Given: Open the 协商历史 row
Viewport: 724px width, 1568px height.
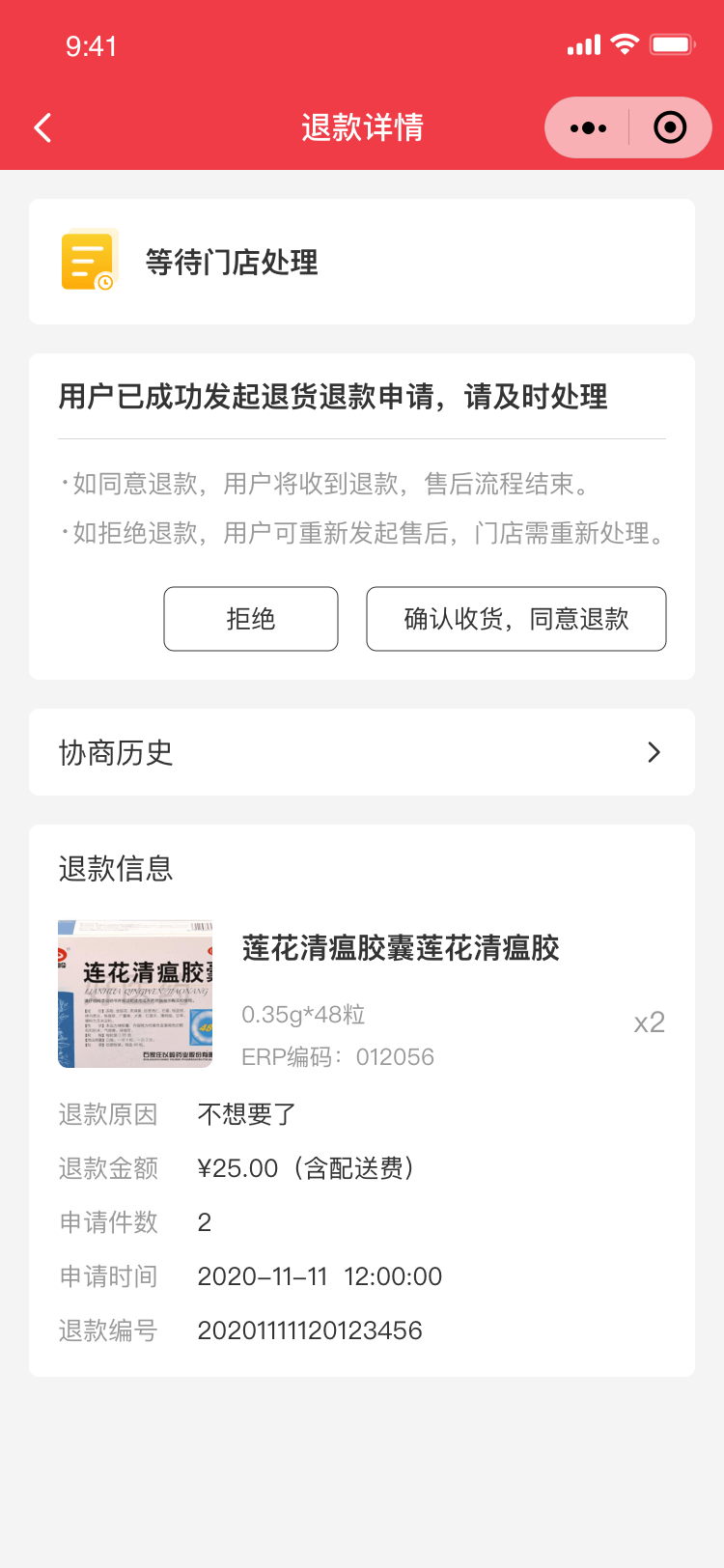Looking at the screenshot, I should pos(362,752).
